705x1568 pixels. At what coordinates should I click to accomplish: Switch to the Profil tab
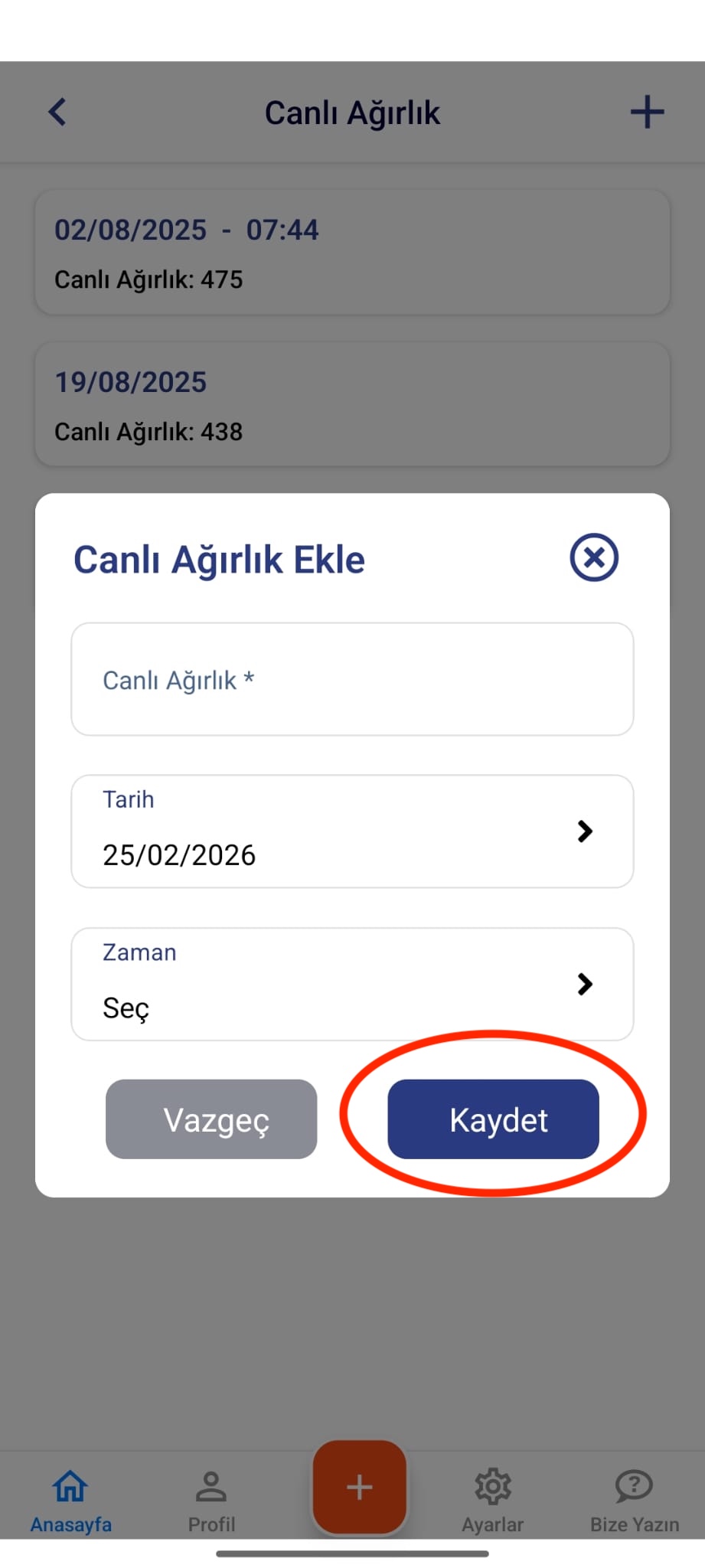pyautogui.click(x=211, y=1501)
